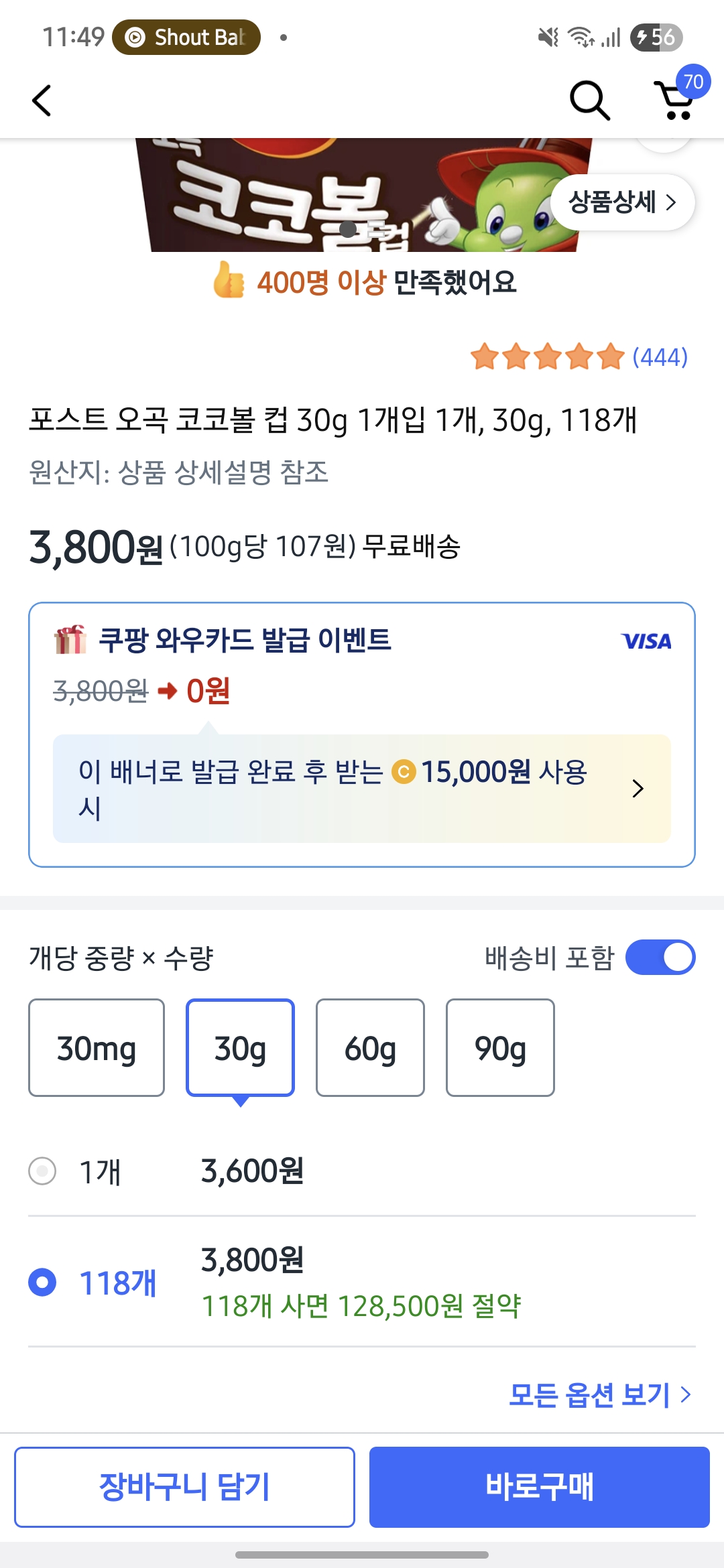Open search with the magnifier icon

tap(590, 101)
